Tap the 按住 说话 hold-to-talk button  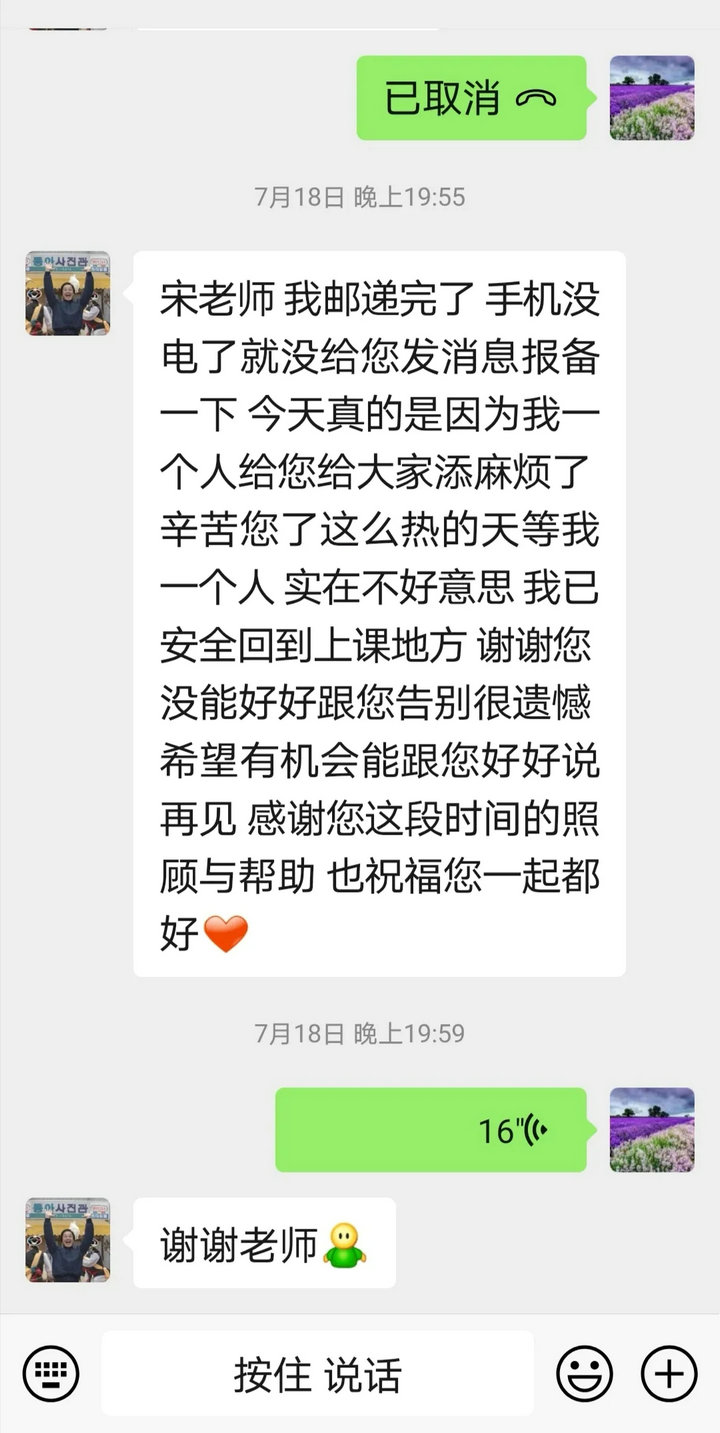point(318,1374)
